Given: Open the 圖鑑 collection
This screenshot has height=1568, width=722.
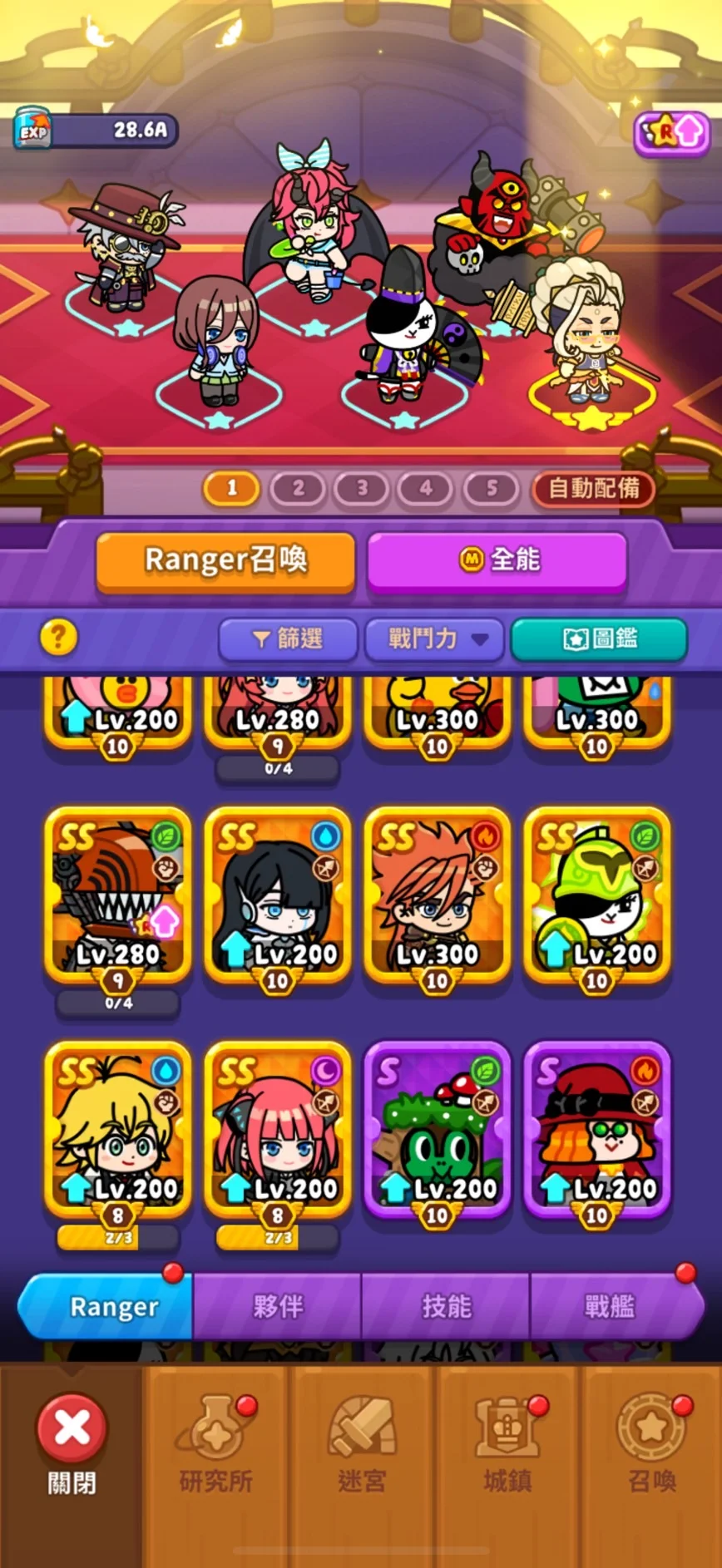Looking at the screenshot, I should (599, 639).
